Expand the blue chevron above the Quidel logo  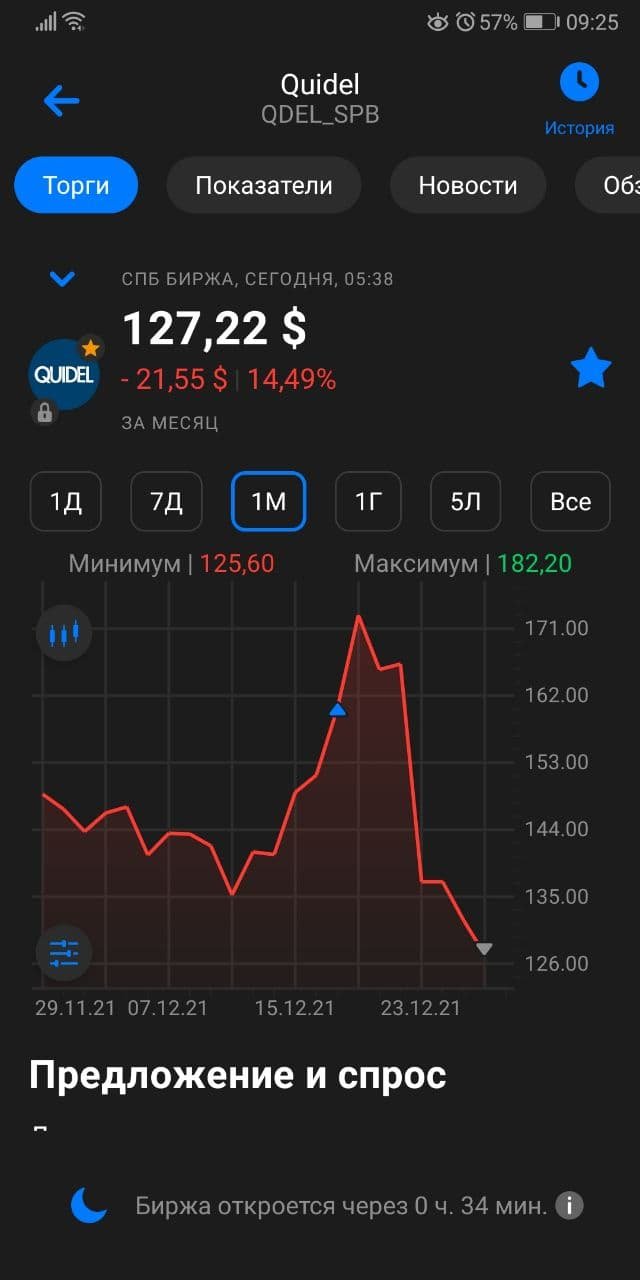(62, 279)
